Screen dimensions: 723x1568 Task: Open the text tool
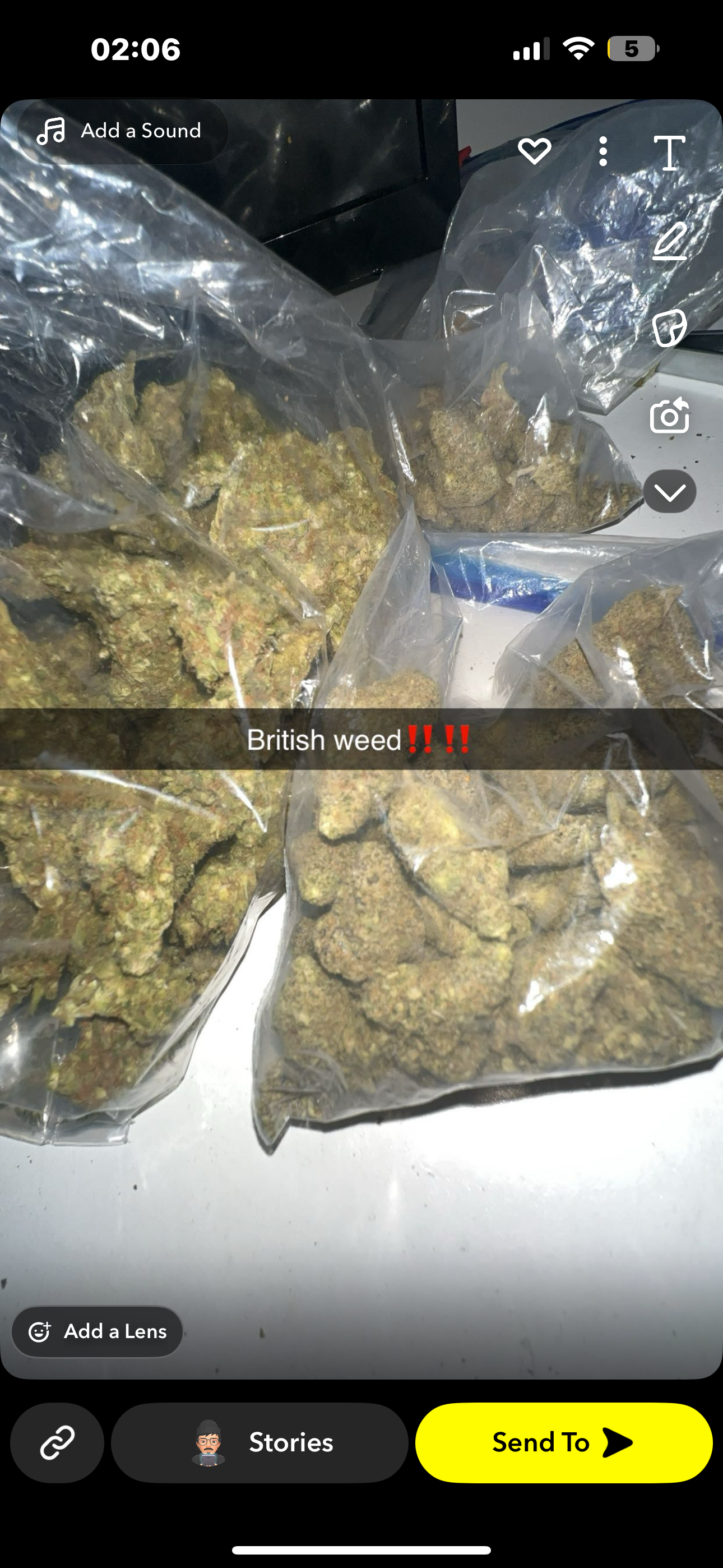pyautogui.click(x=669, y=152)
